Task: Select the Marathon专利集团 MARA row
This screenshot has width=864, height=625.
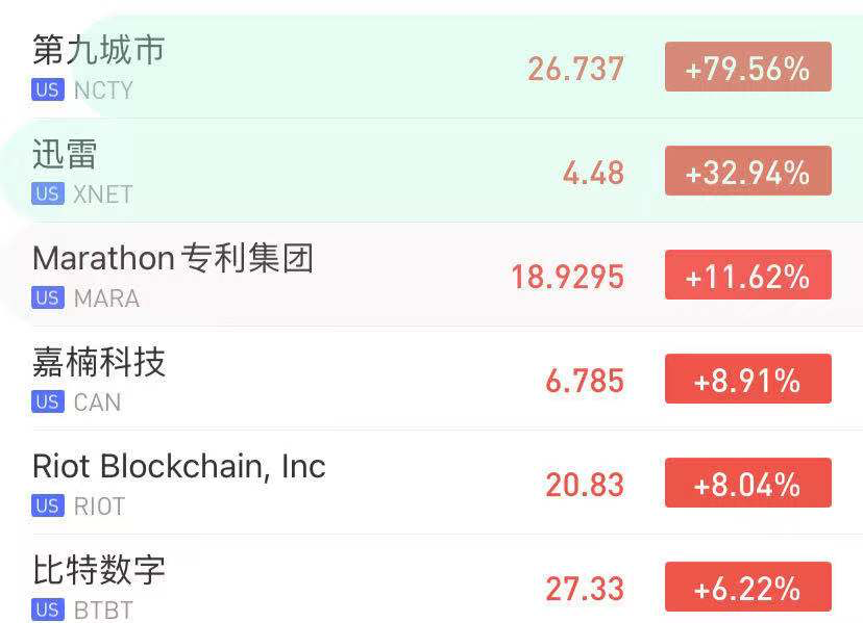Action: [x=300, y=275]
